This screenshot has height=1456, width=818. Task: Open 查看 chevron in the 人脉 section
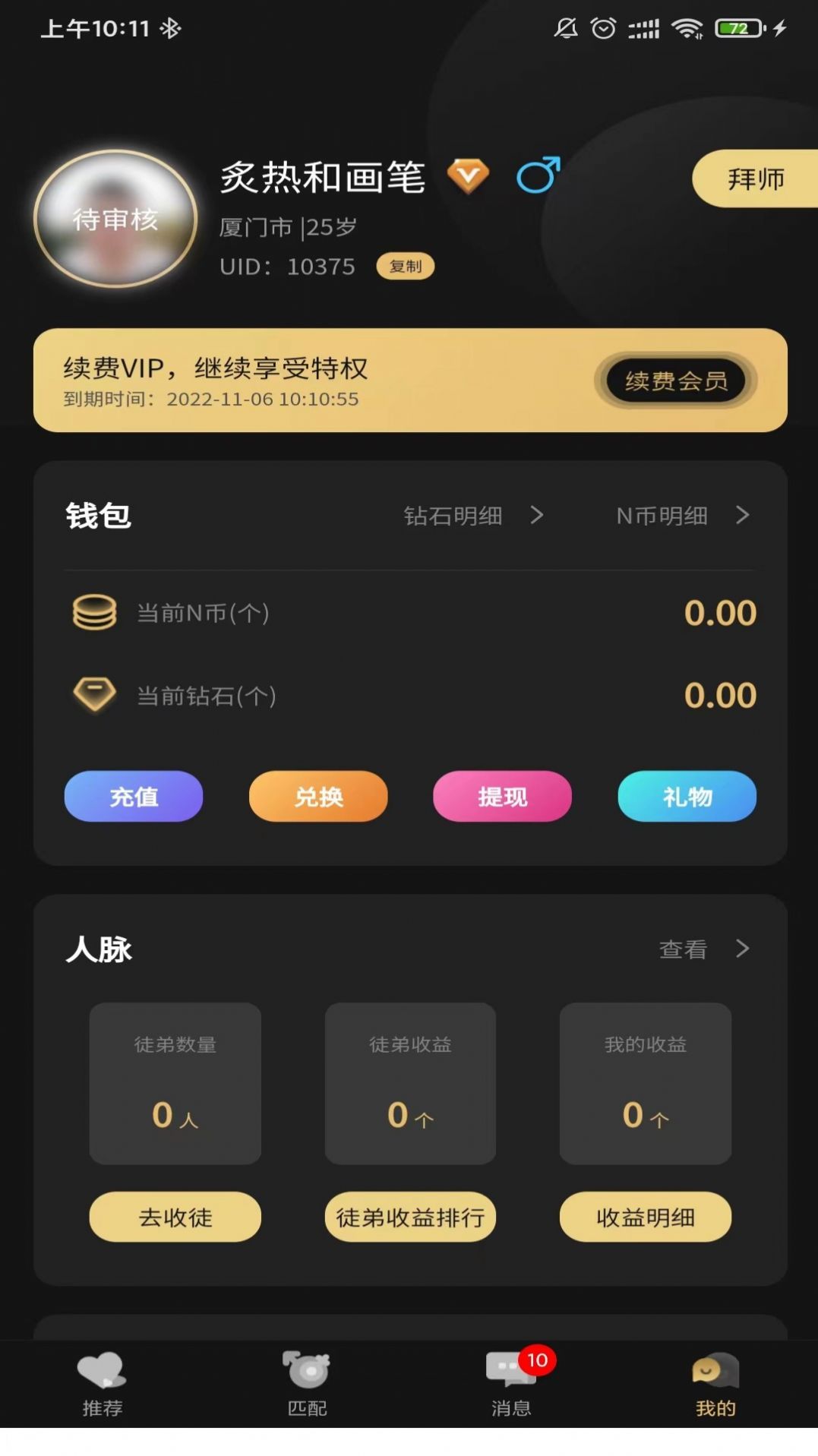click(742, 949)
